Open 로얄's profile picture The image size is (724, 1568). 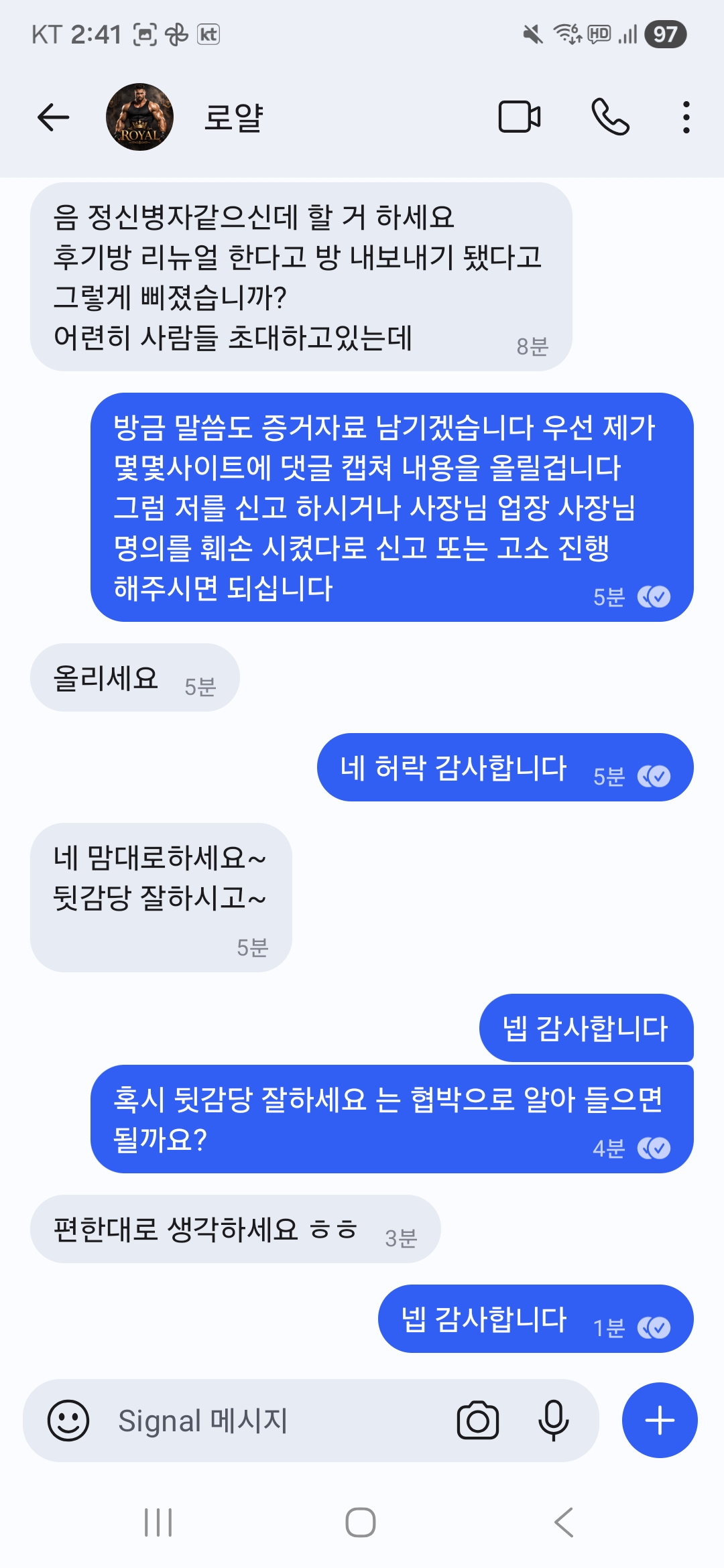coord(139,117)
